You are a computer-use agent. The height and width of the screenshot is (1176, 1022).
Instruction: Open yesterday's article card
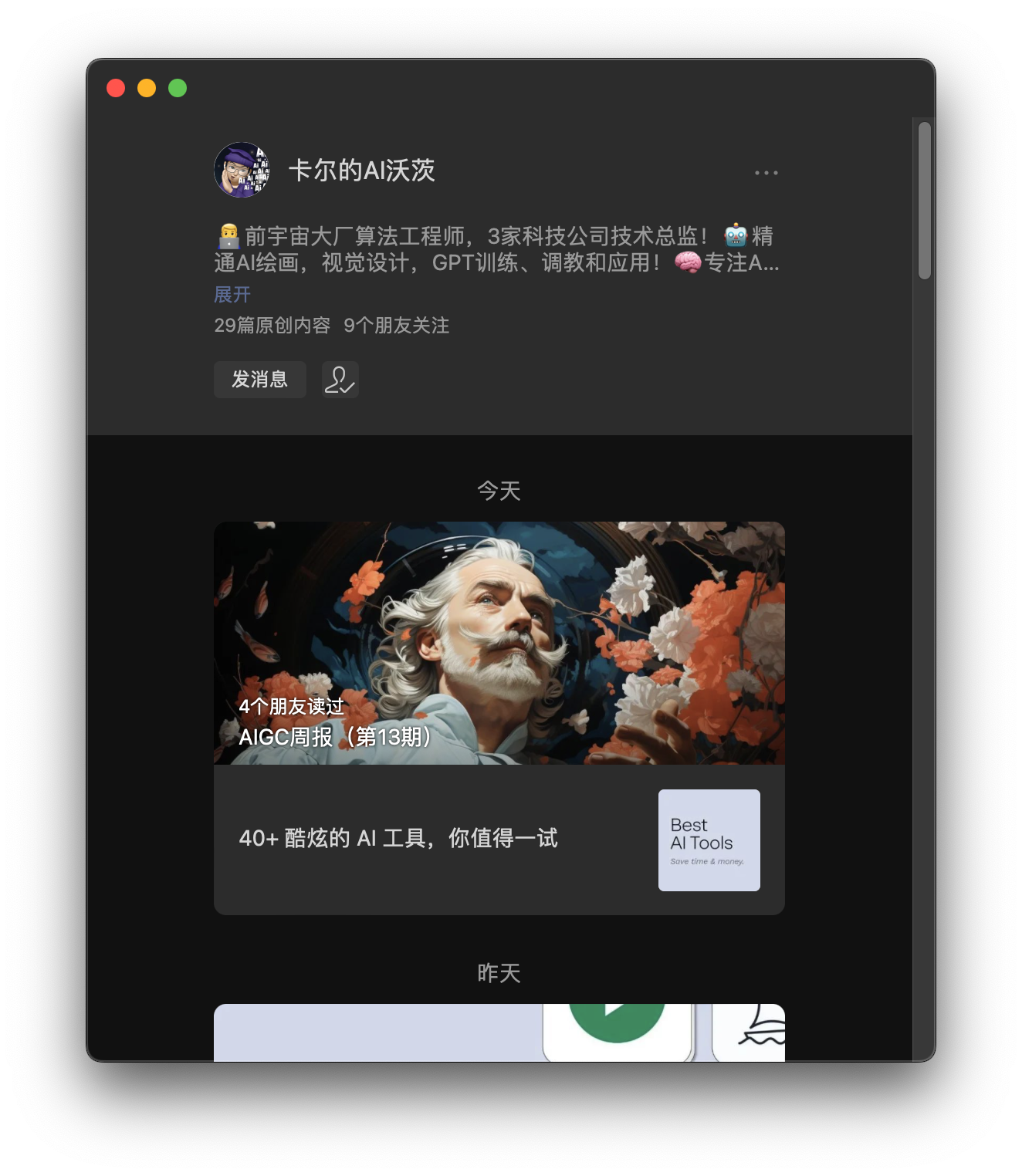coord(499,1032)
